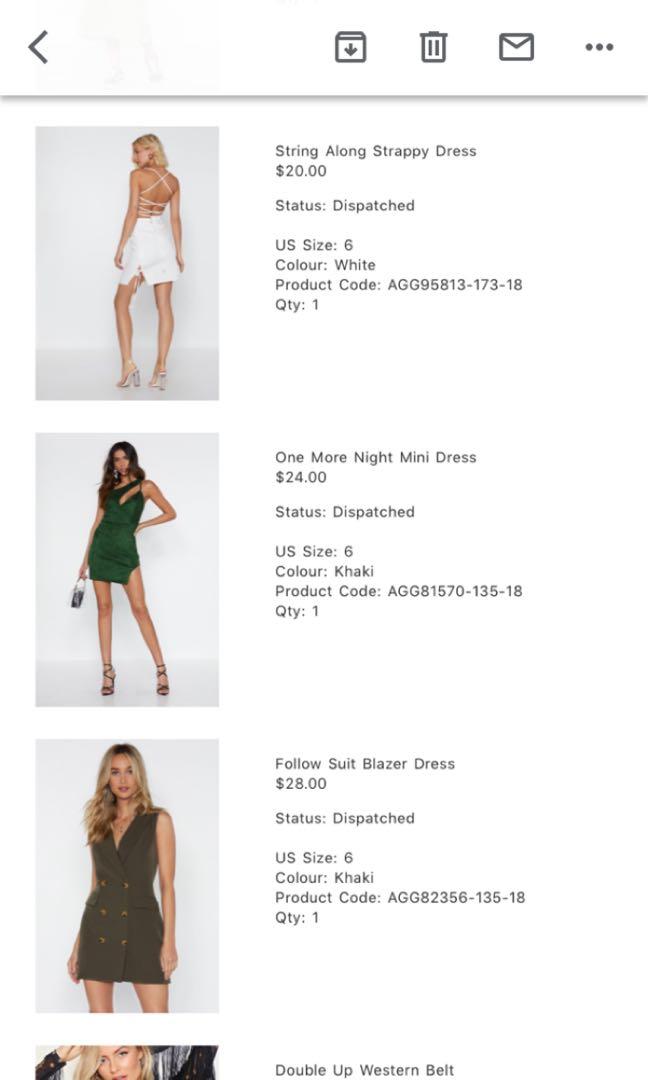Screen dimensions: 648x1080
Task: Archive this email
Action: tap(350, 47)
